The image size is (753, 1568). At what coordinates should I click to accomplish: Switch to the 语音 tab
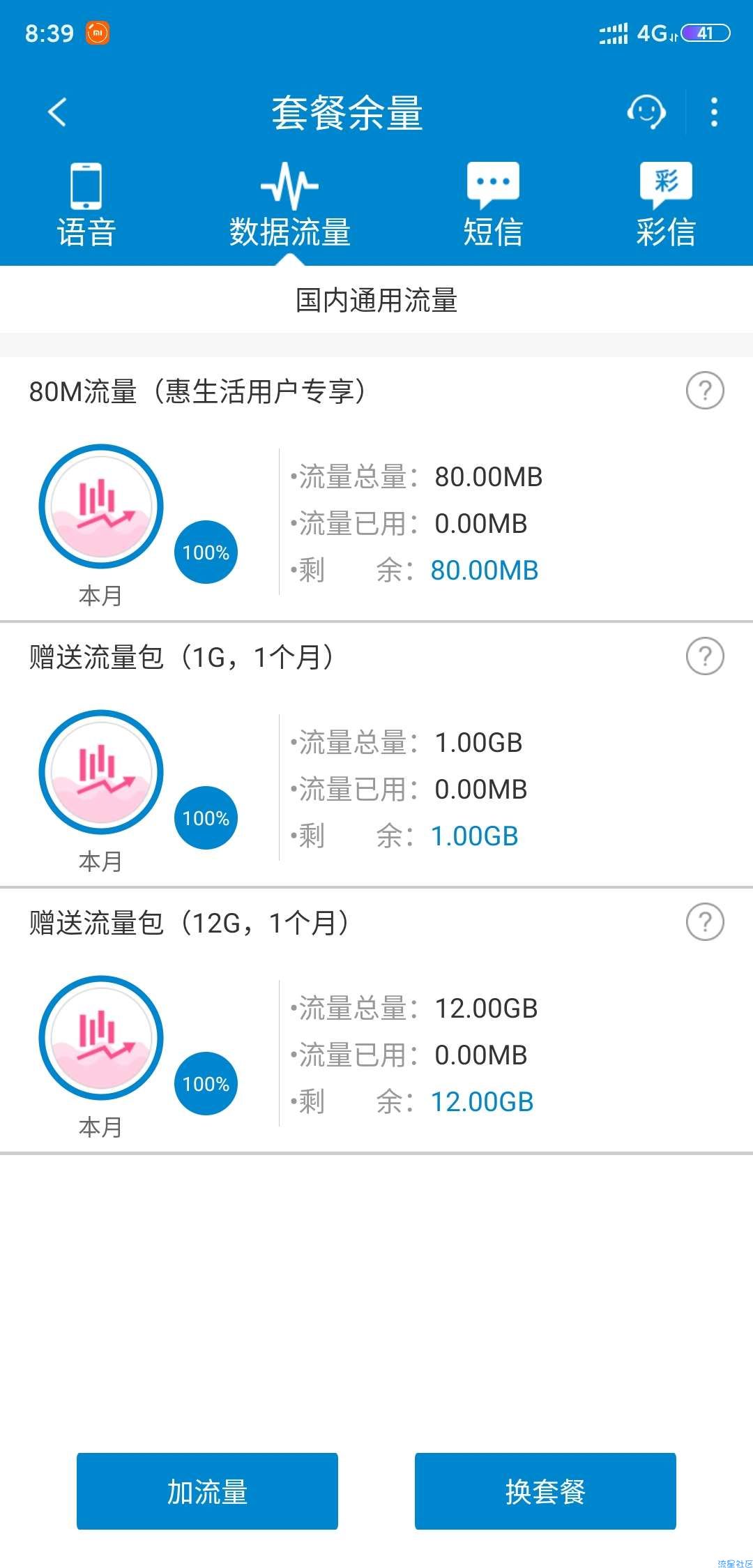[x=86, y=205]
